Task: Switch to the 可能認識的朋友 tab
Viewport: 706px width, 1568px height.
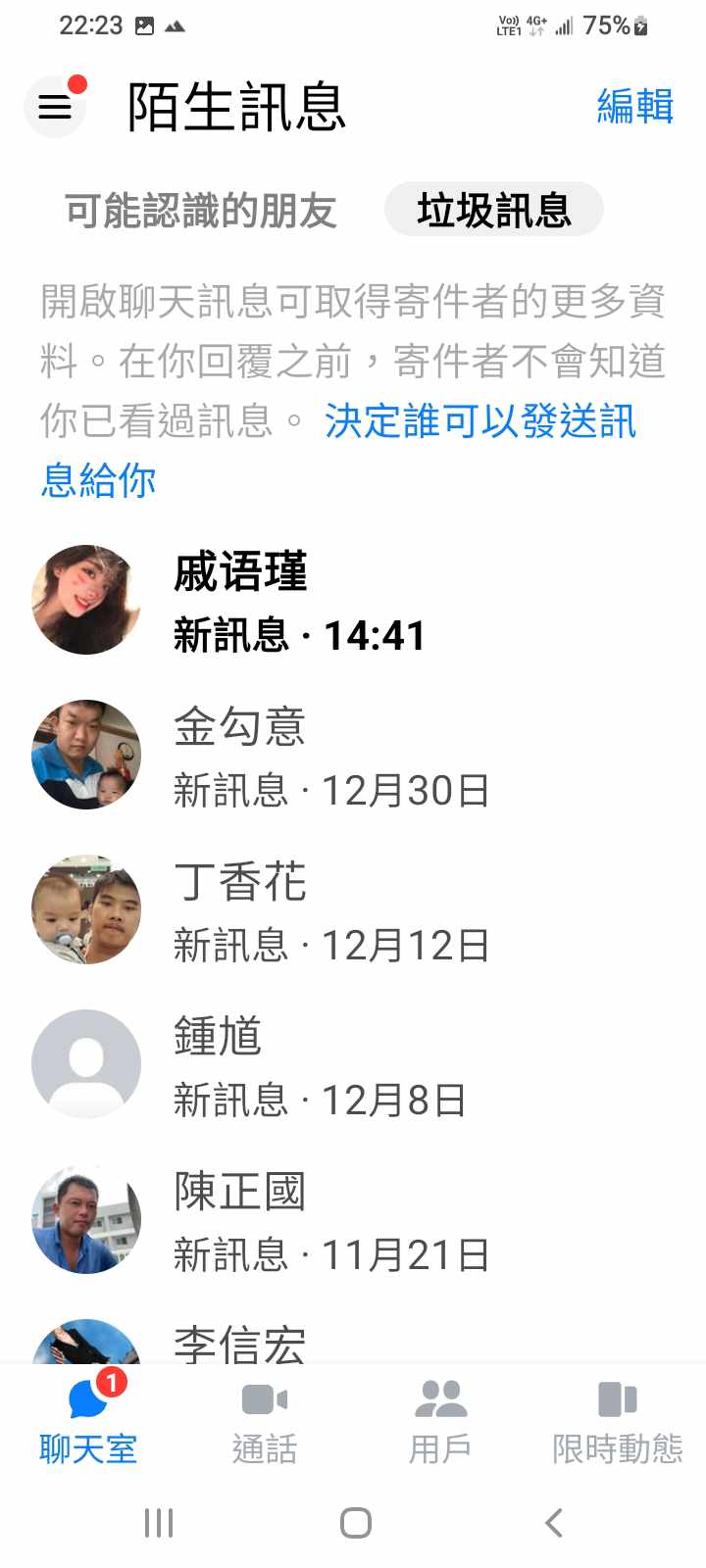Action: (x=201, y=211)
